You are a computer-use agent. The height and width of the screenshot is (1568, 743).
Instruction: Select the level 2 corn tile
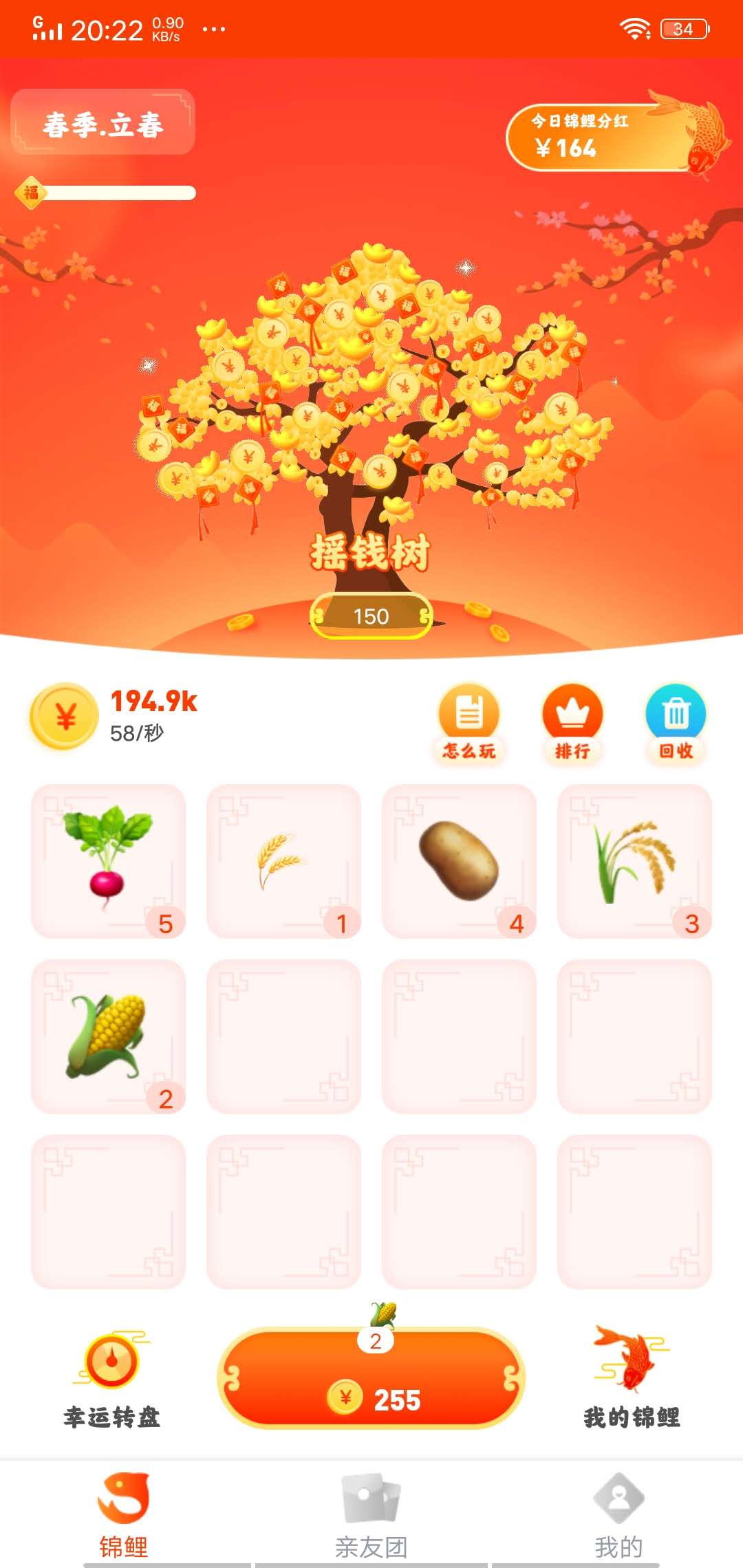(108, 1036)
